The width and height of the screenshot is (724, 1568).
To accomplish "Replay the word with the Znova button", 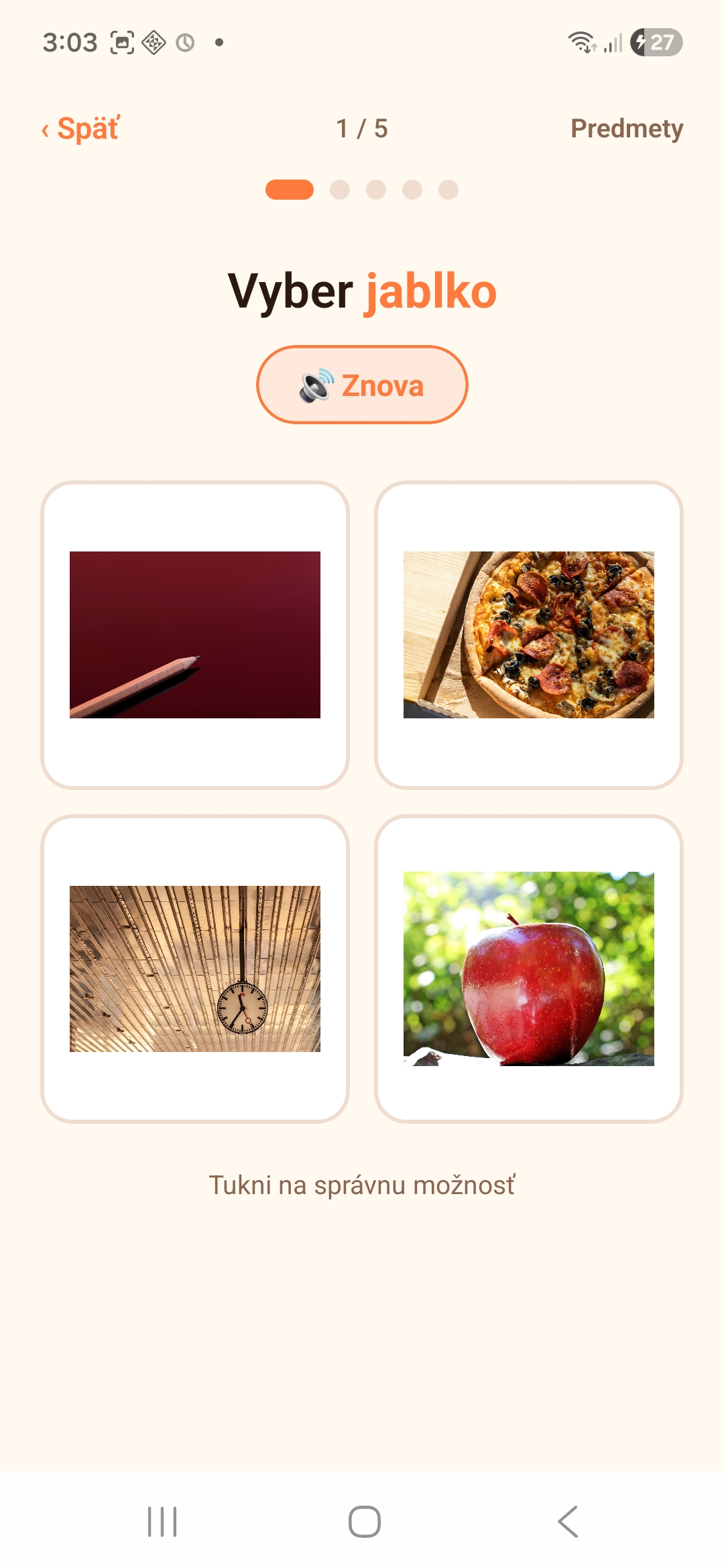I will [362, 385].
